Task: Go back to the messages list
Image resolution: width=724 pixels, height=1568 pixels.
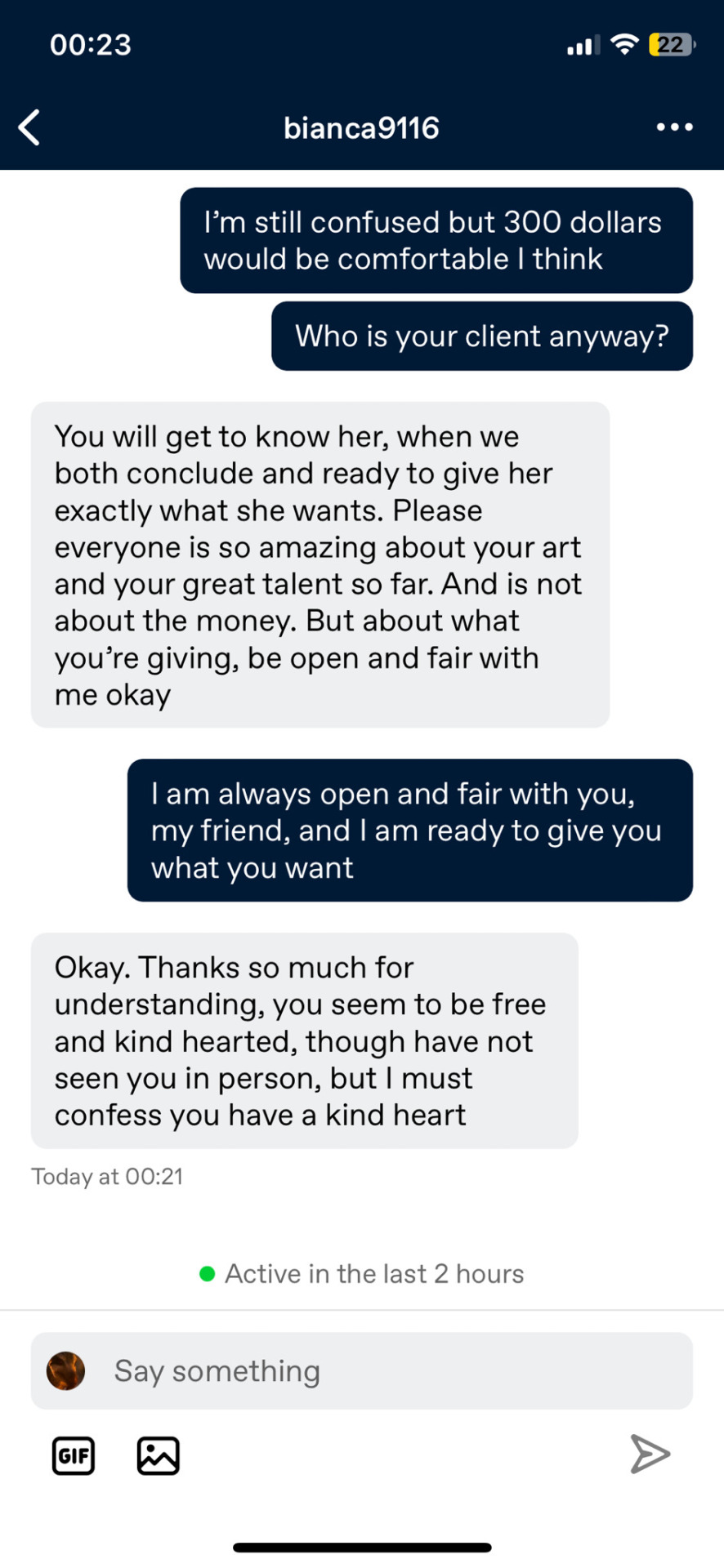Action: 29,127
